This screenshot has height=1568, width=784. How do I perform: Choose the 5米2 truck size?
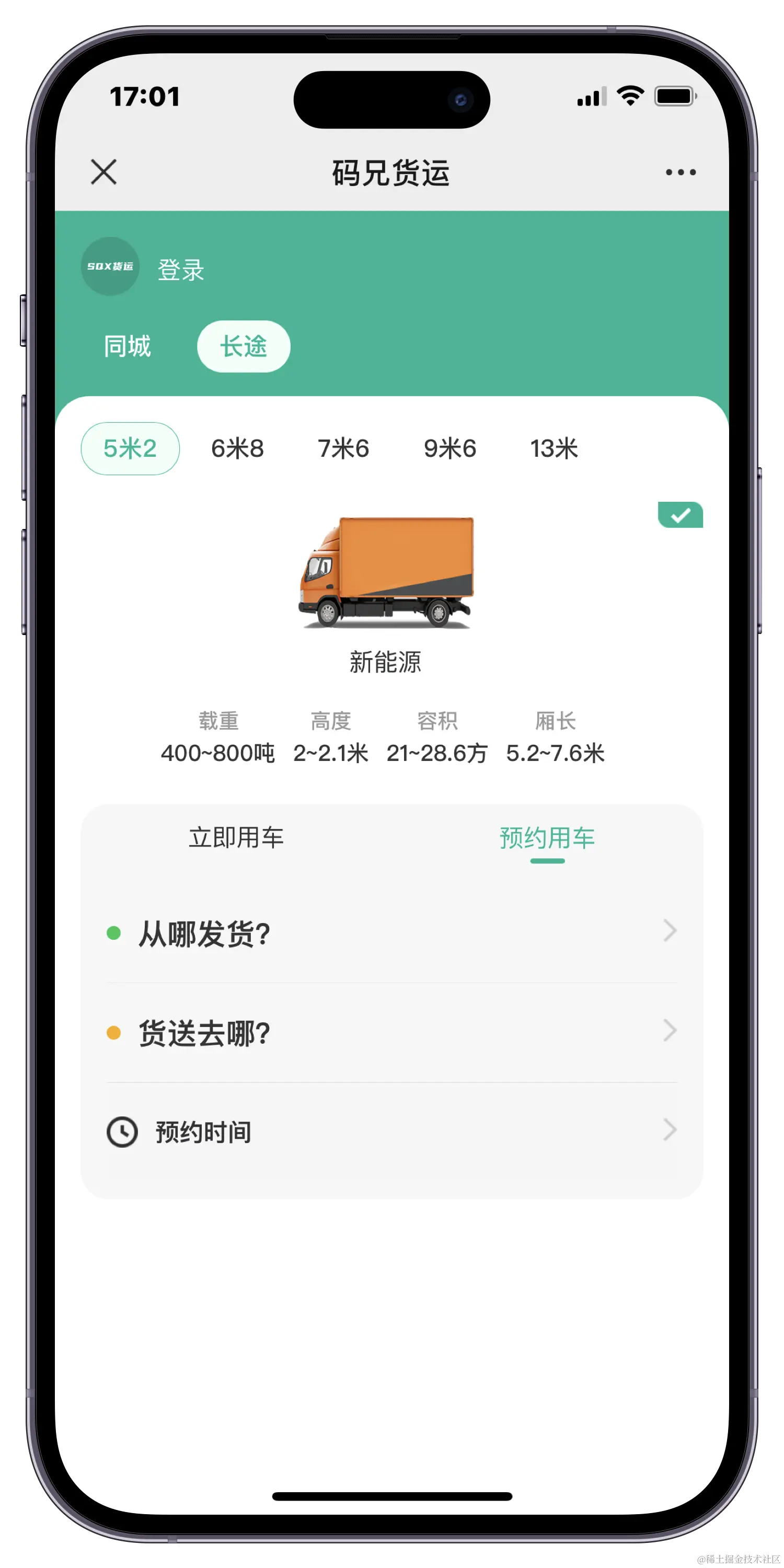130,448
